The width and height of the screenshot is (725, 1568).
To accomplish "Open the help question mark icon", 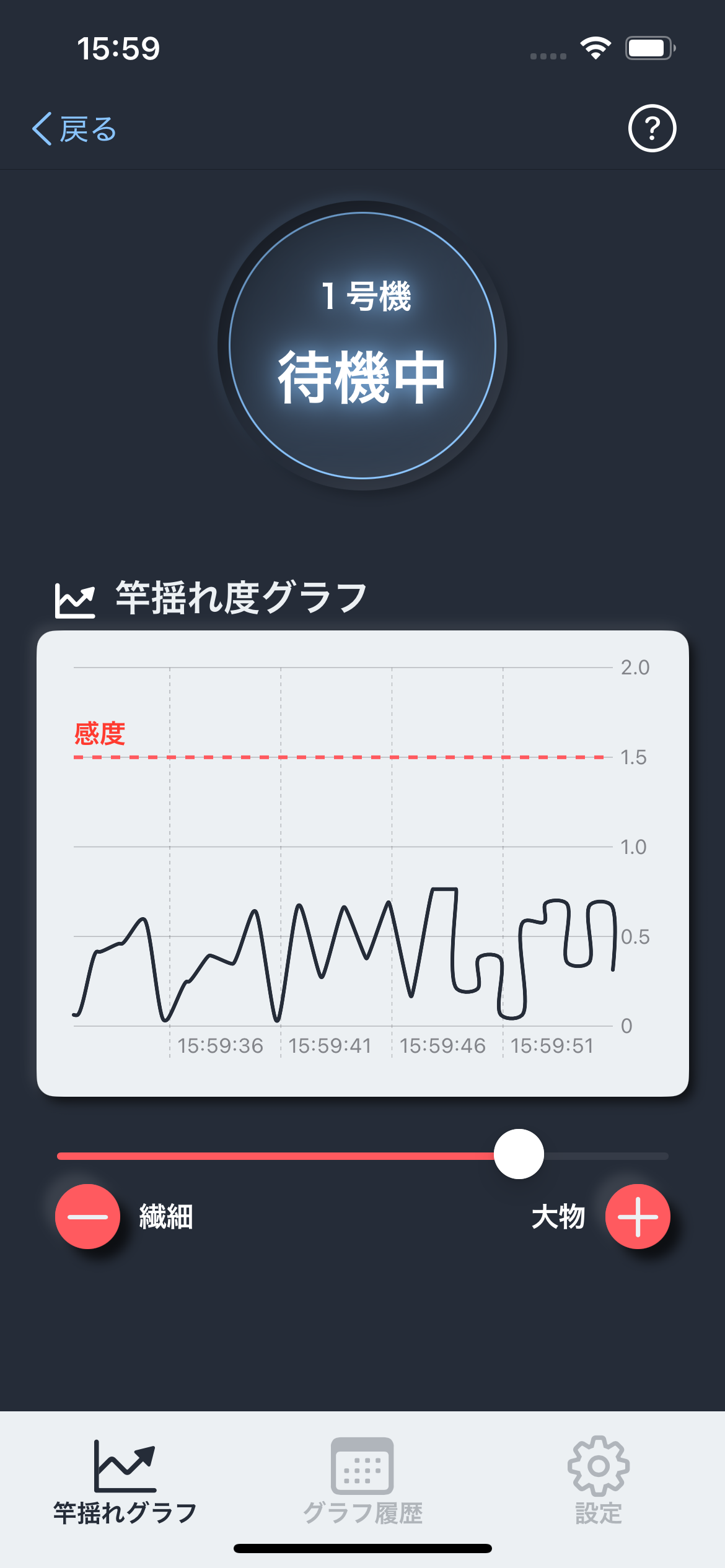I will pyautogui.click(x=652, y=128).
